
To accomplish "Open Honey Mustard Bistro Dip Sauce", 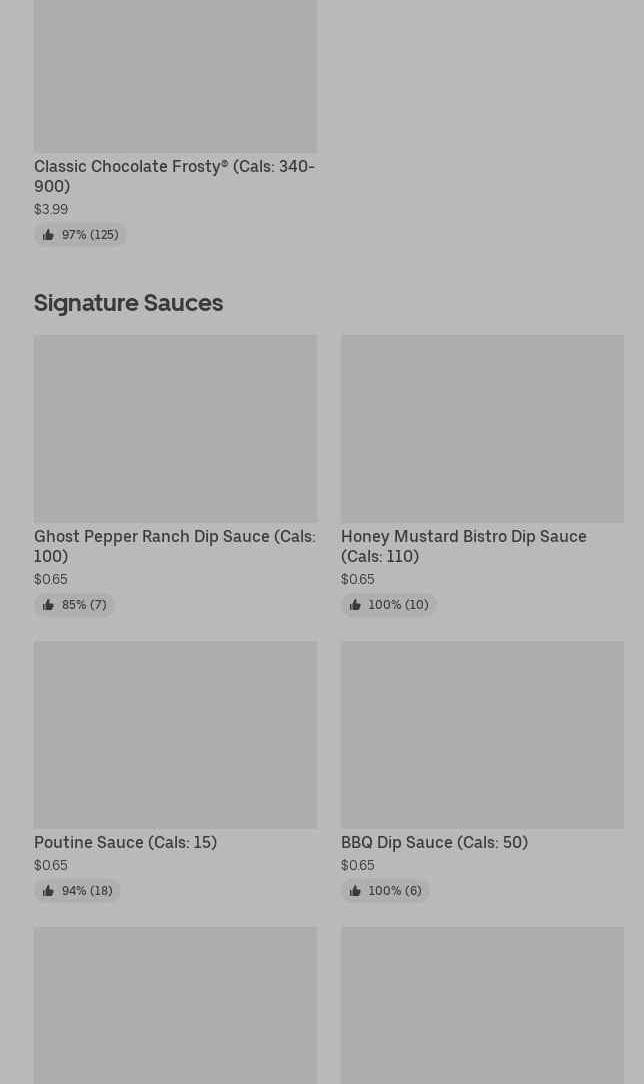I will click(x=482, y=475).
